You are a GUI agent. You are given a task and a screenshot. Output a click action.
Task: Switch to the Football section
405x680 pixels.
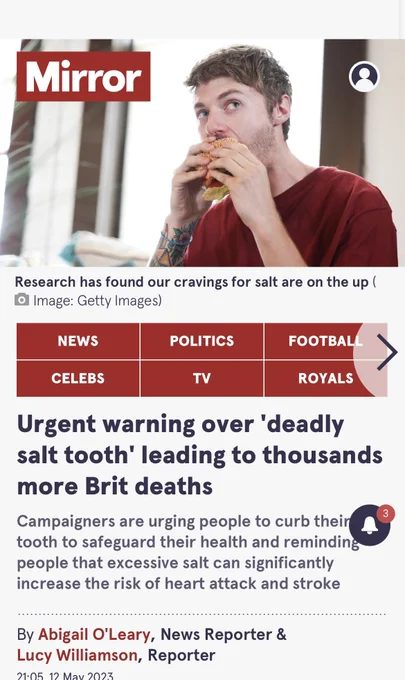(x=325, y=341)
